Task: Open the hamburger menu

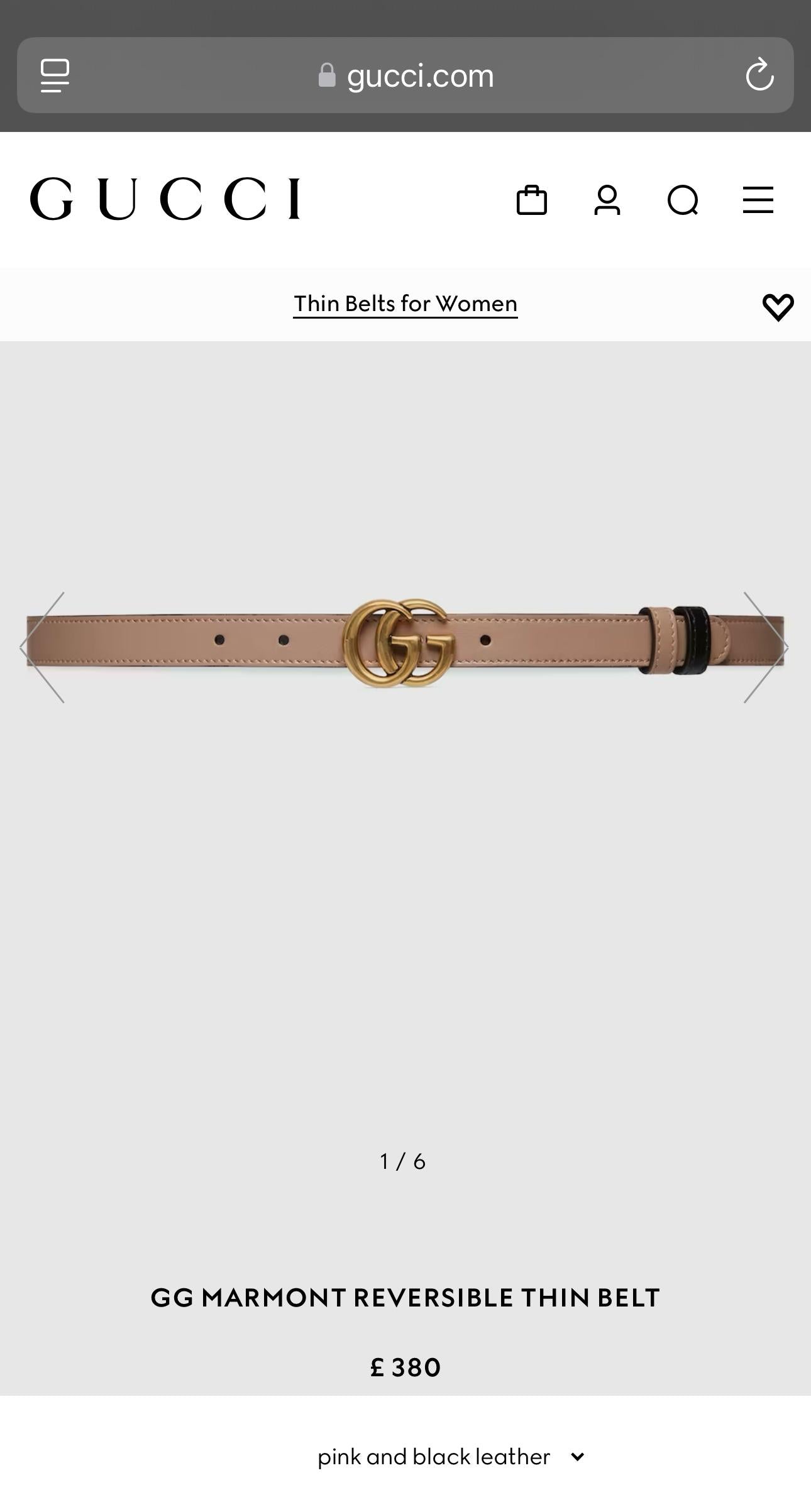Action: pyautogui.click(x=758, y=200)
